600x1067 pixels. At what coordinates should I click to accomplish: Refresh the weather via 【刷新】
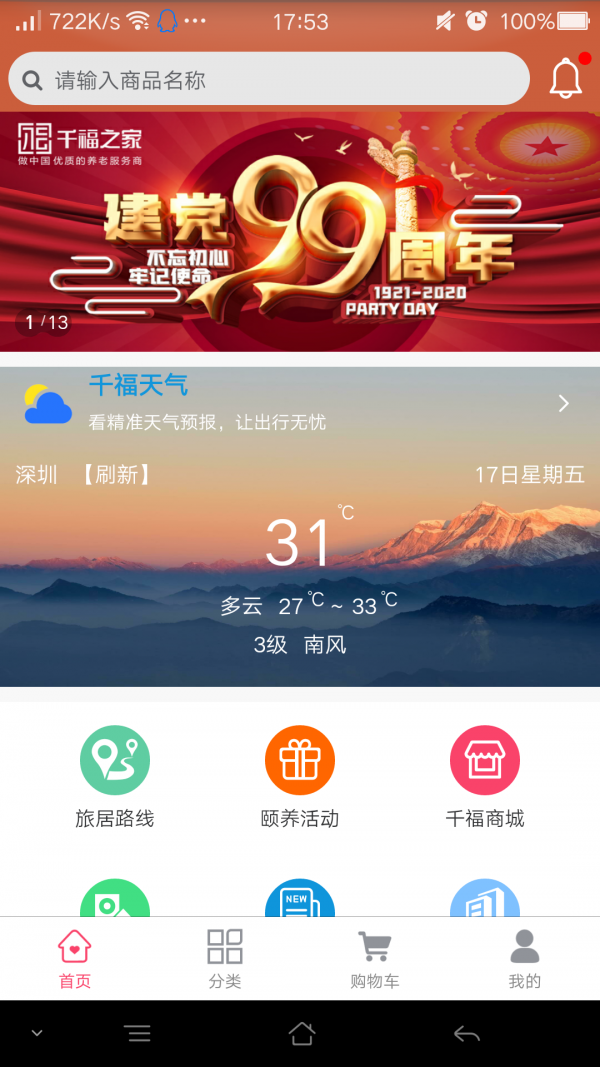116,475
